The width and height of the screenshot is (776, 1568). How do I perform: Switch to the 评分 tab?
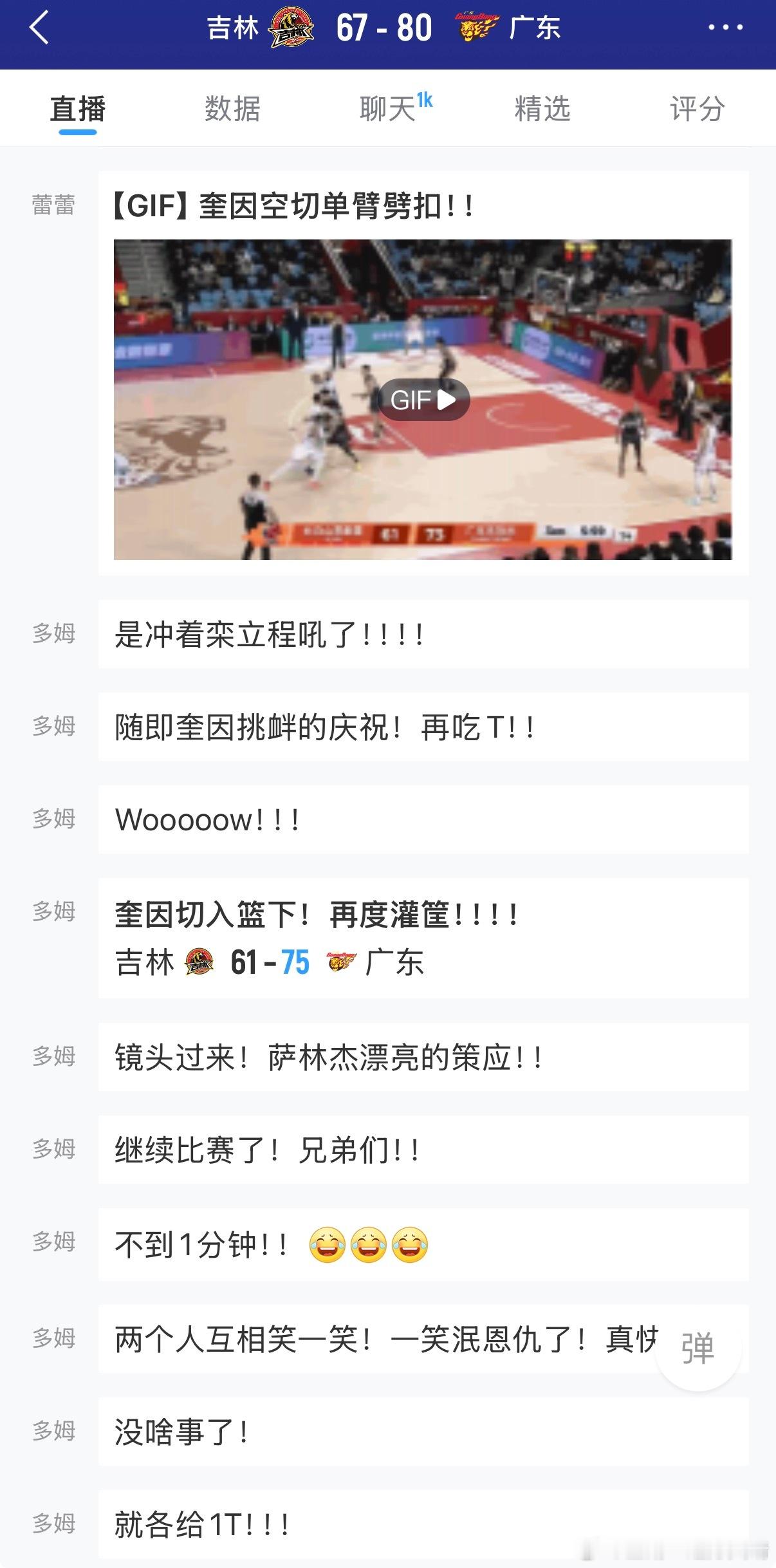point(698,108)
